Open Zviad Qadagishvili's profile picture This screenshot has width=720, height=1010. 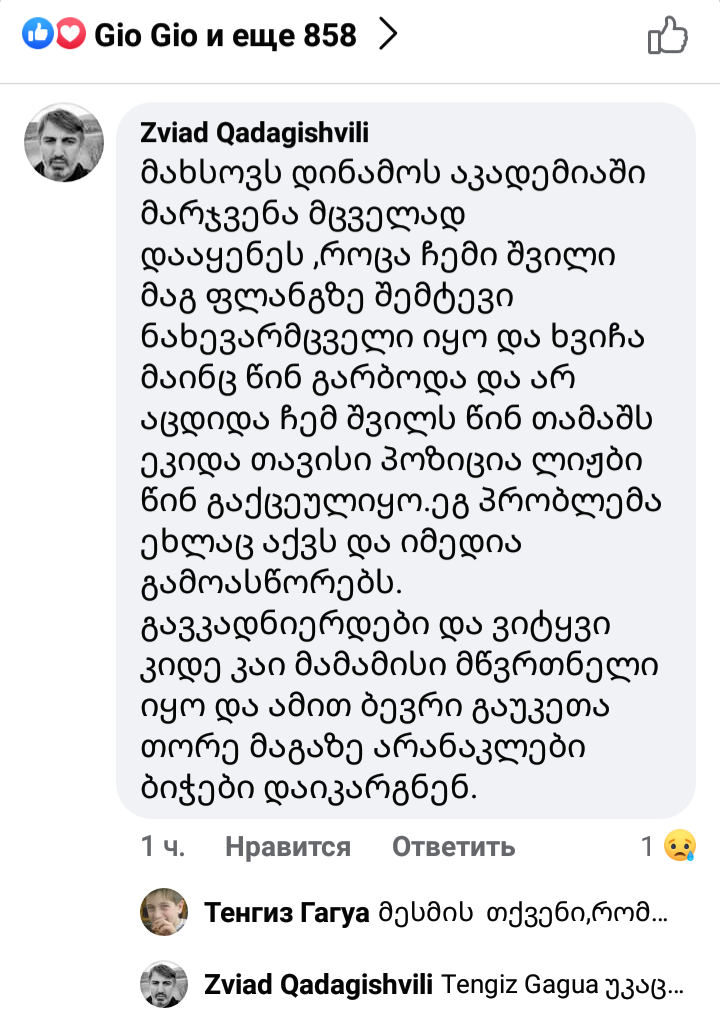(x=64, y=142)
